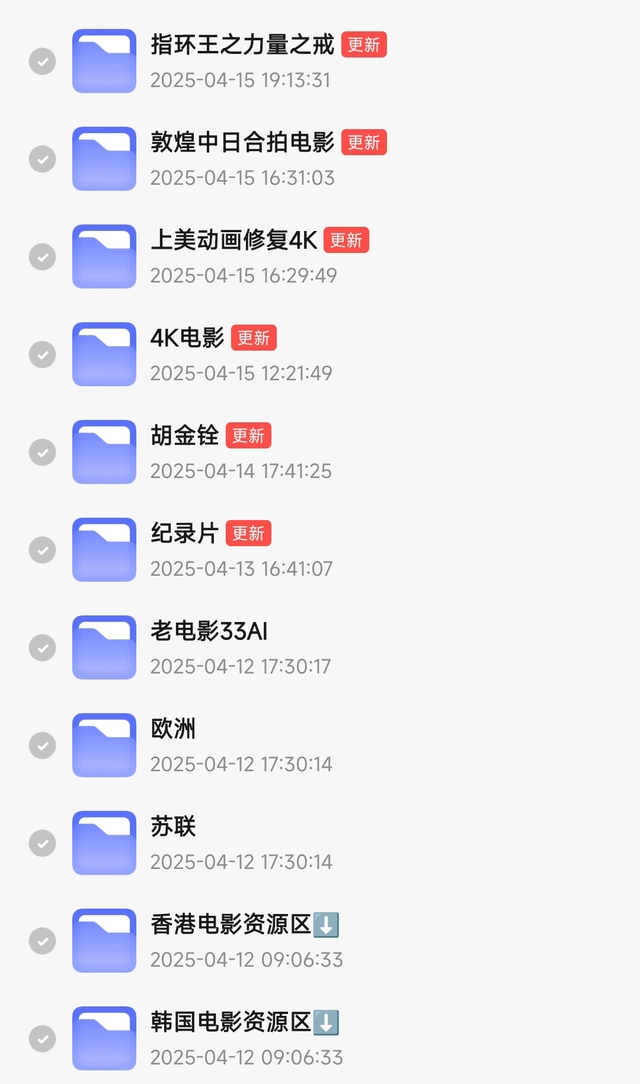This screenshot has width=640, height=1084.
Task: Open the 韩国电影资源区 folder
Action: (320, 1038)
